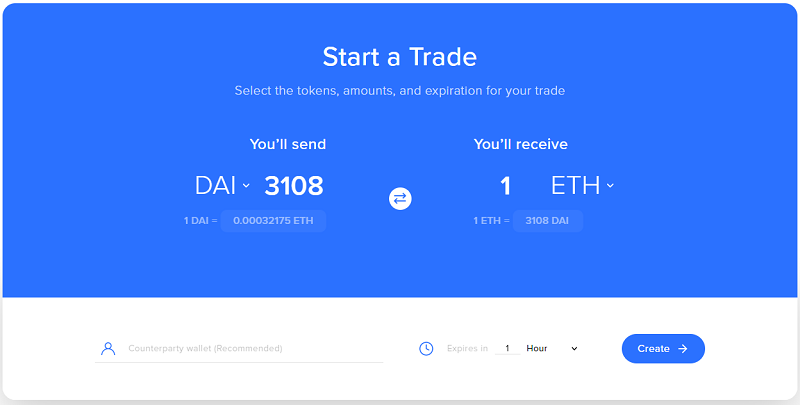Image resolution: width=800 pixels, height=405 pixels.
Task: Open the ETH token dropdown
Action: (x=582, y=186)
